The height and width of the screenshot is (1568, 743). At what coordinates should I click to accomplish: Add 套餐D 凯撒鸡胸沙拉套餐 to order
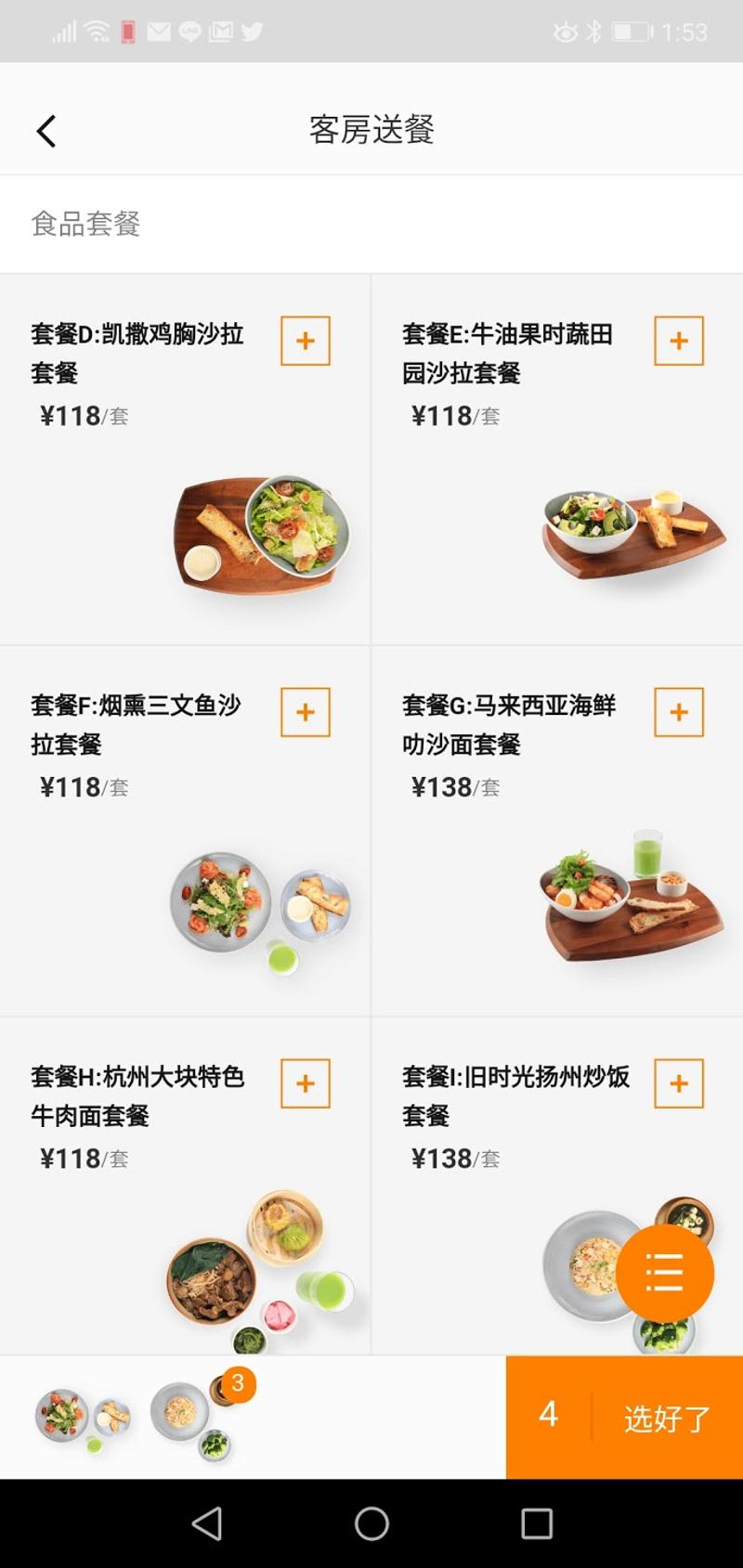(306, 341)
